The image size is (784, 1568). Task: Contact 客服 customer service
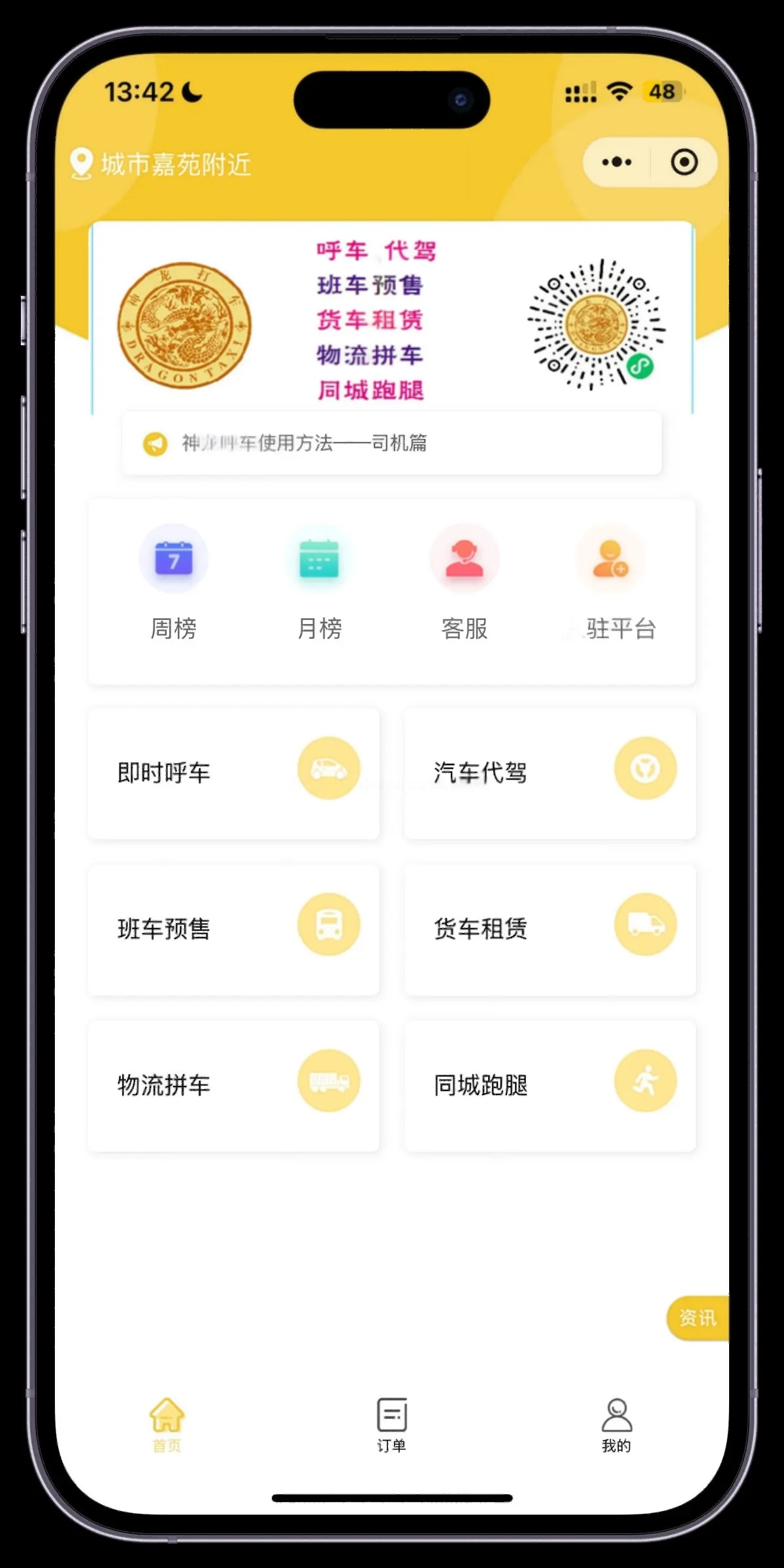[465, 583]
